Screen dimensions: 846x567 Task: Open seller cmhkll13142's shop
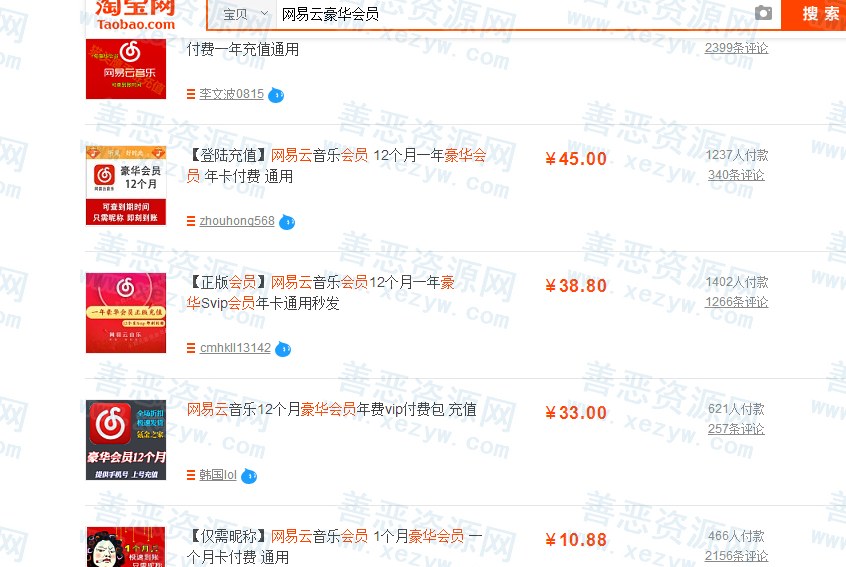click(x=235, y=348)
